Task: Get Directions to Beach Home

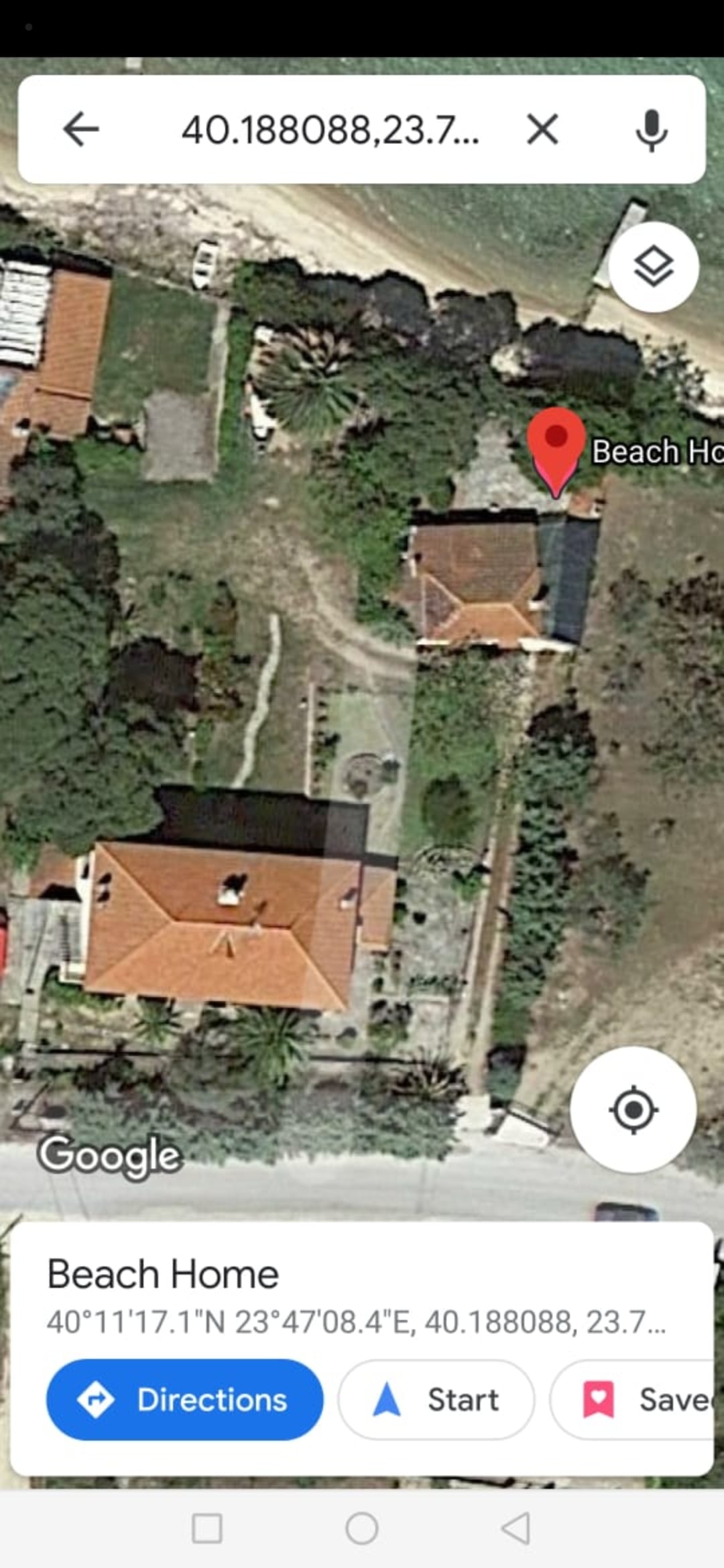Action: 184,1400
